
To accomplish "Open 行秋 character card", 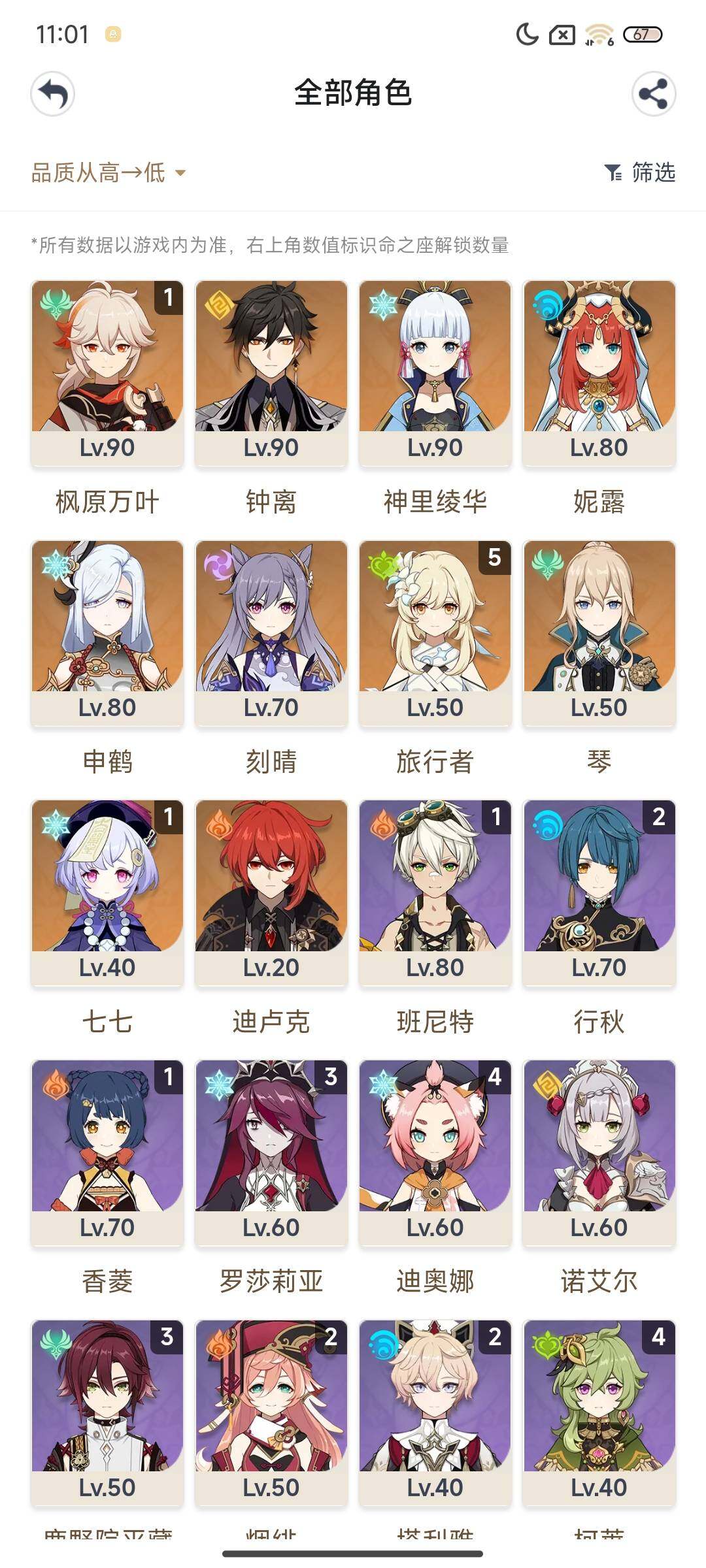I will [x=599, y=892].
